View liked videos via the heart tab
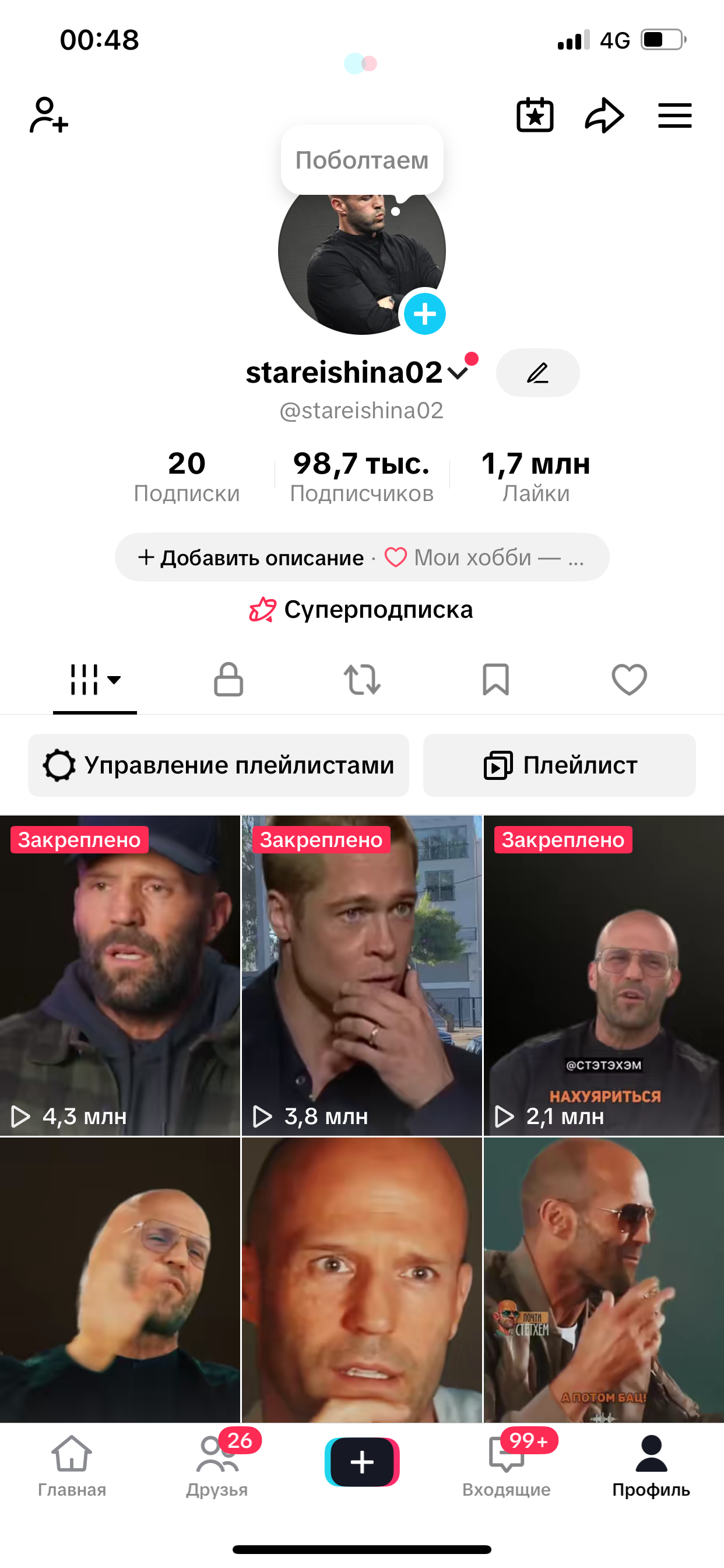The height and width of the screenshot is (1568, 724). pos(628,681)
